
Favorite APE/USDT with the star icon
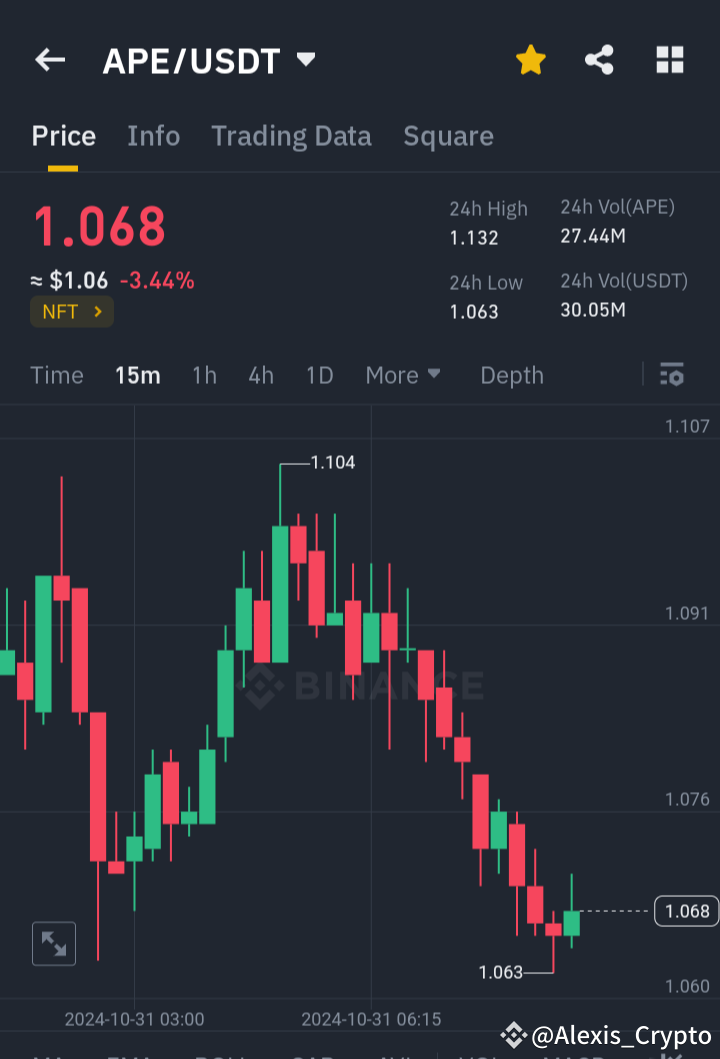[530, 60]
